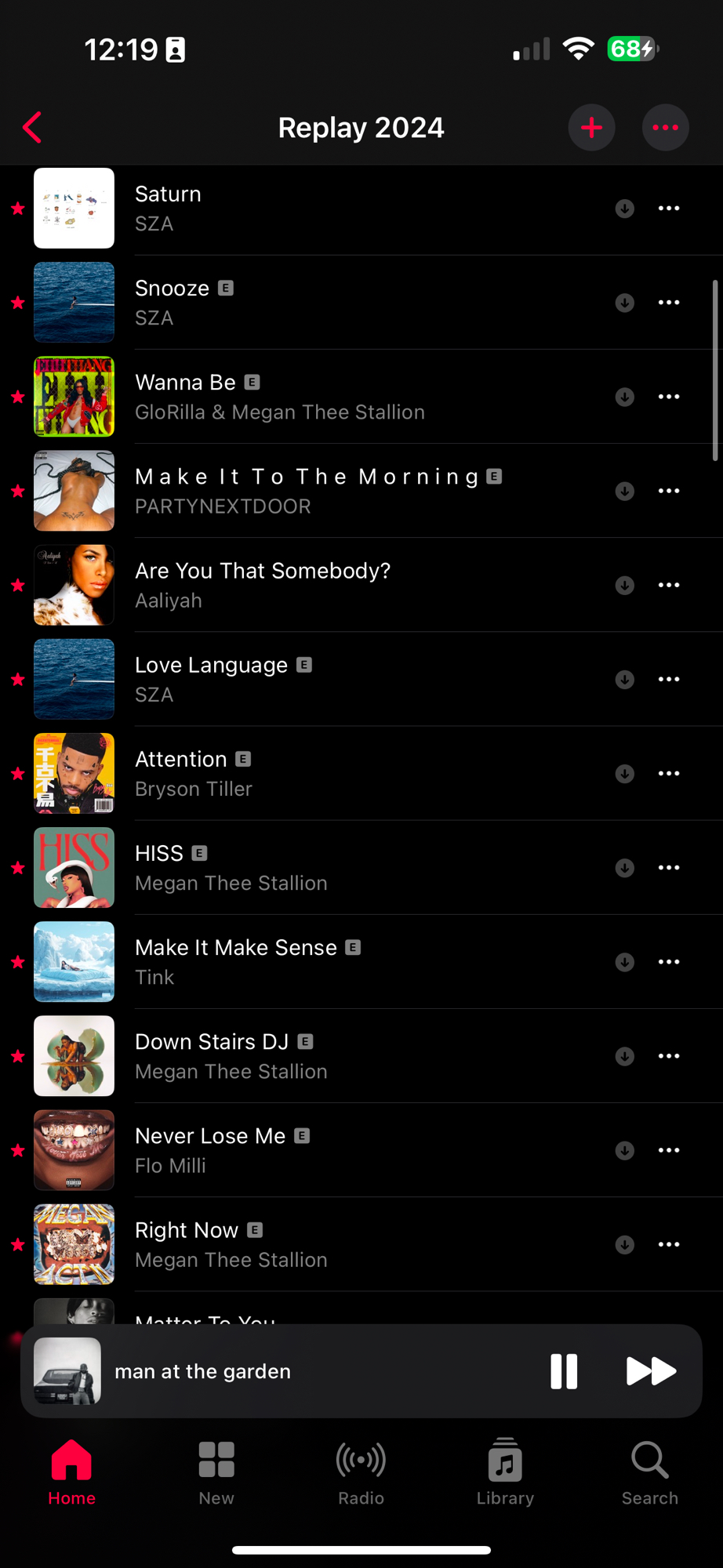The height and width of the screenshot is (1568, 723).
Task: Open more options for Down Stairs DJ
Action: coord(669,1055)
